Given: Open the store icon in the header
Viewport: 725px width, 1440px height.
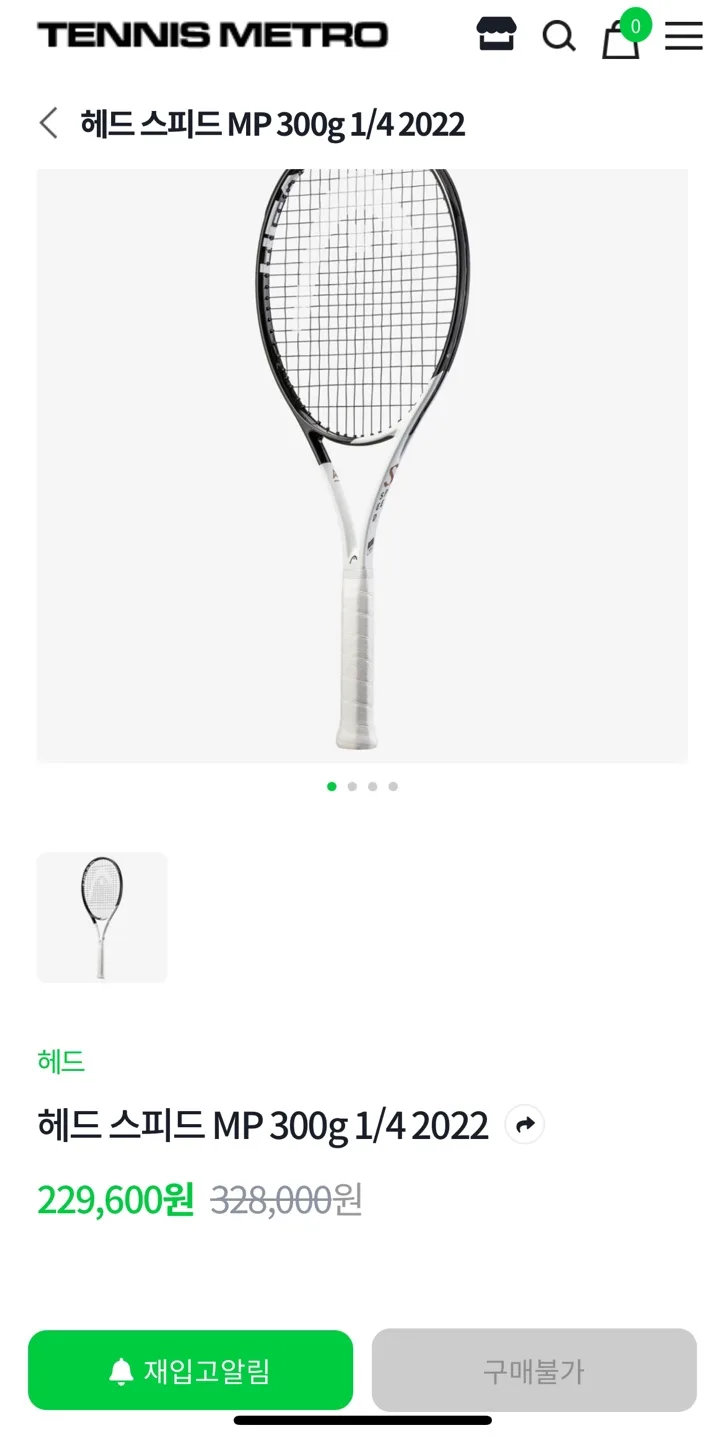Looking at the screenshot, I should (496, 35).
